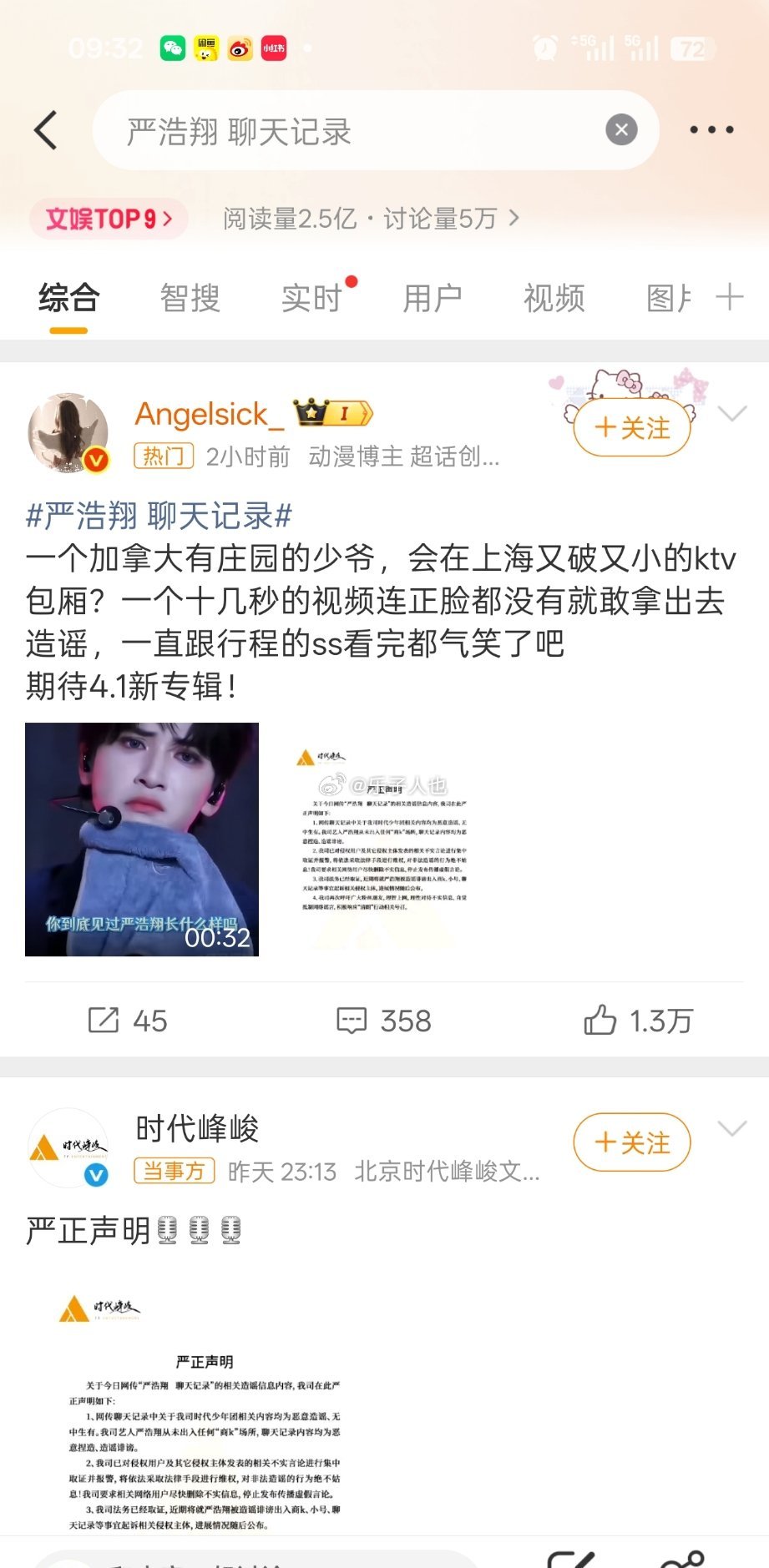This screenshot has height=1568, width=769.
Task: Open the three-dot overflow menu
Action: tap(711, 130)
